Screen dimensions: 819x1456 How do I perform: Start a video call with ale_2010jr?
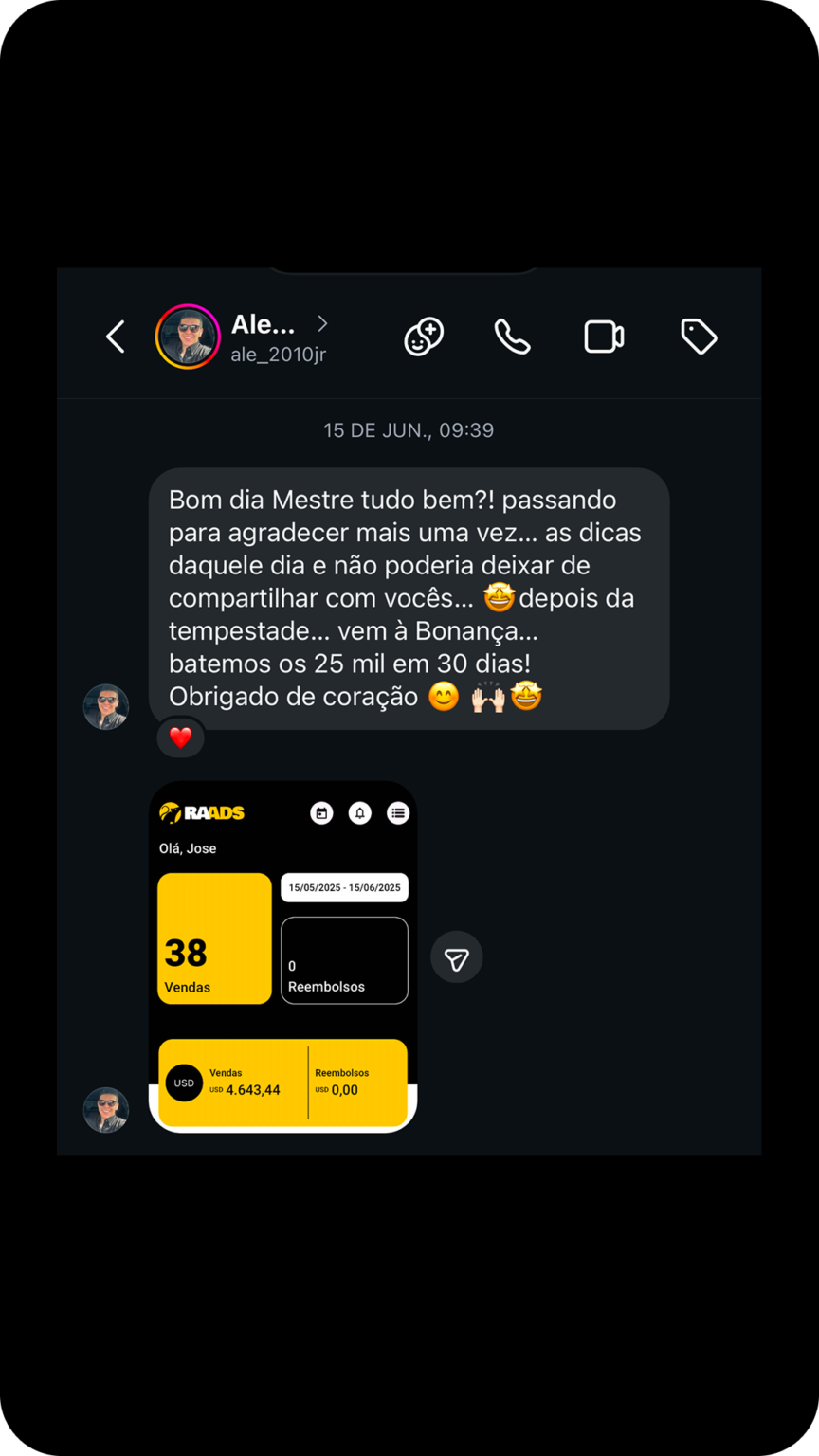click(x=604, y=337)
